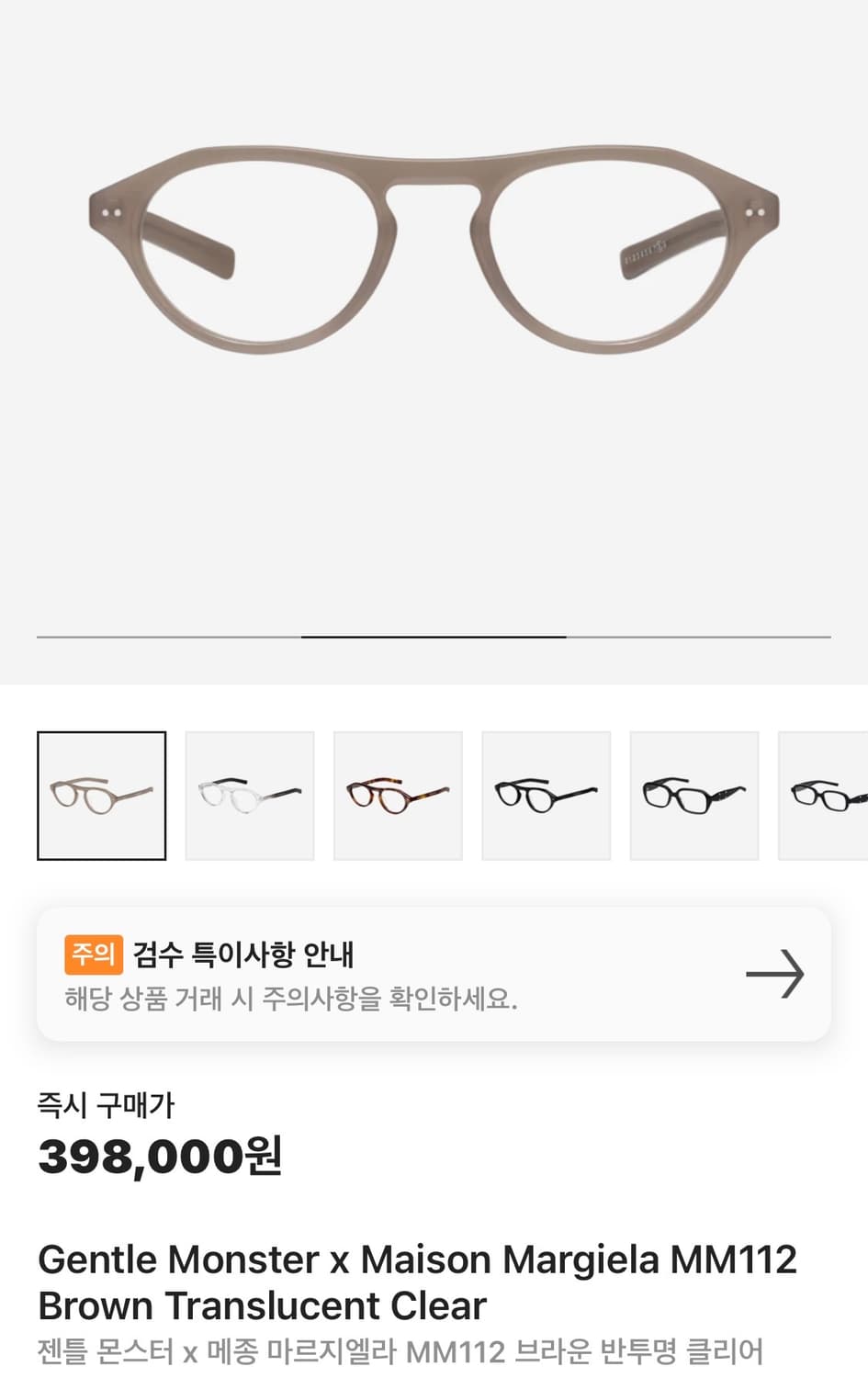Select the black oval glasses thumbnail
The height and width of the screenshot is (1378, 868).
point(546,796)
